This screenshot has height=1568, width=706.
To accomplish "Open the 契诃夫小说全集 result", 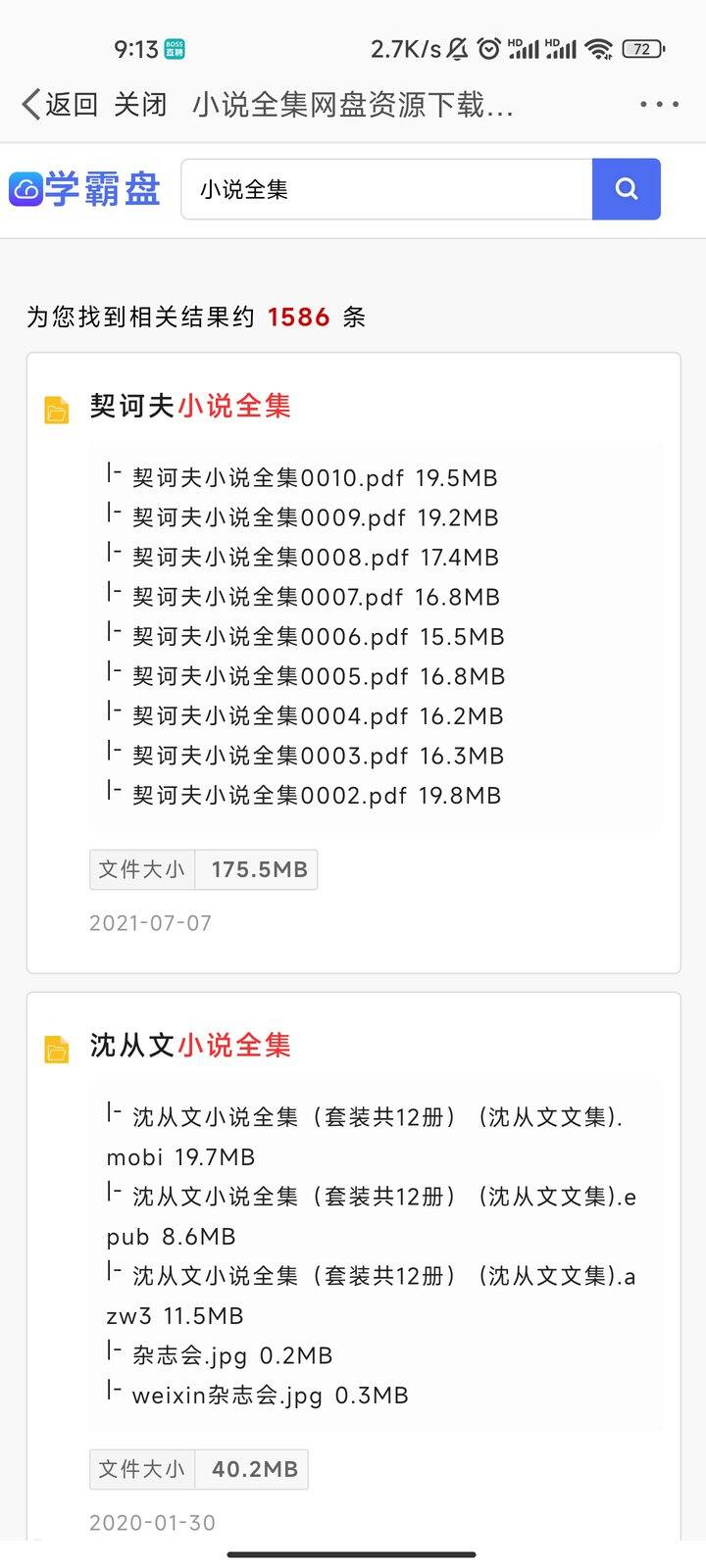I will point(190,406).
